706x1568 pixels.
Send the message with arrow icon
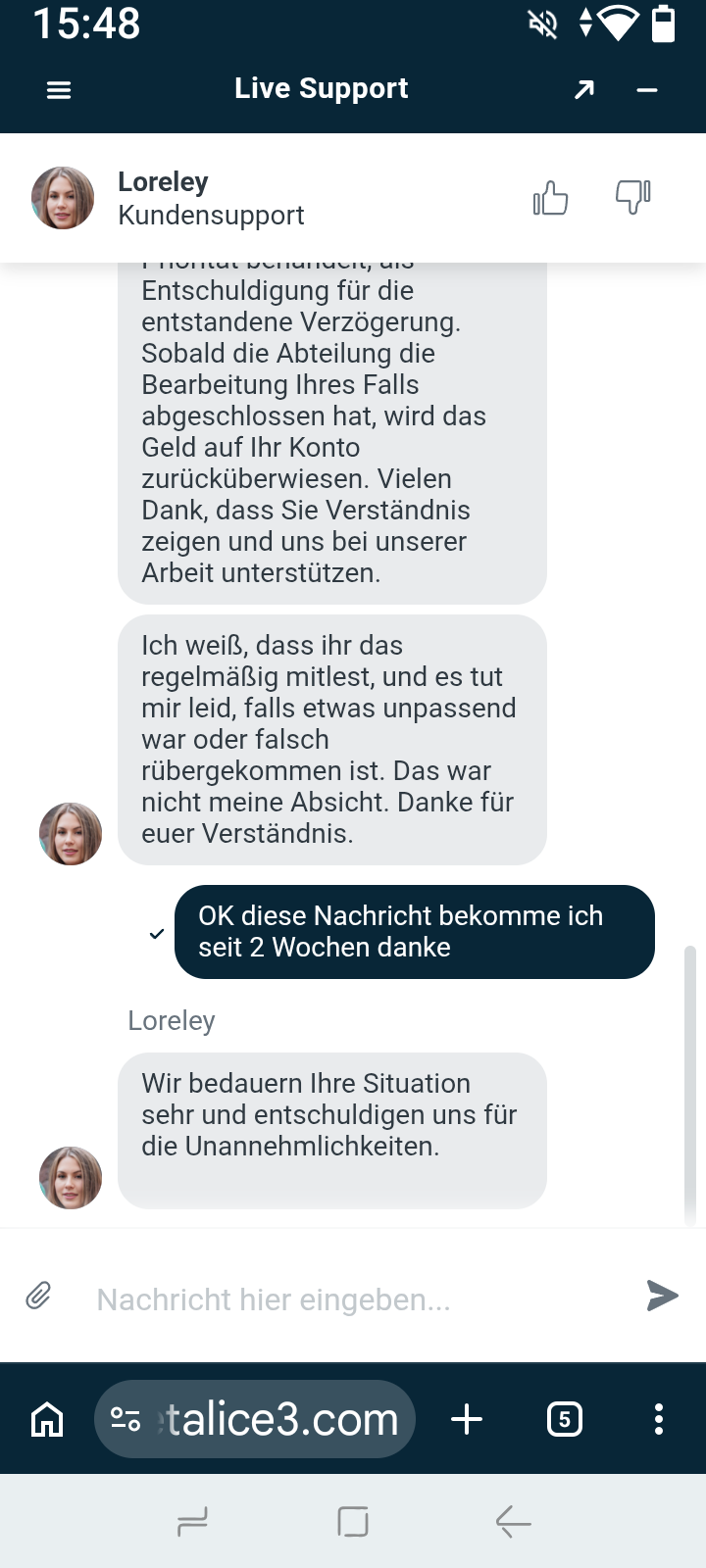coord(663,1296)
